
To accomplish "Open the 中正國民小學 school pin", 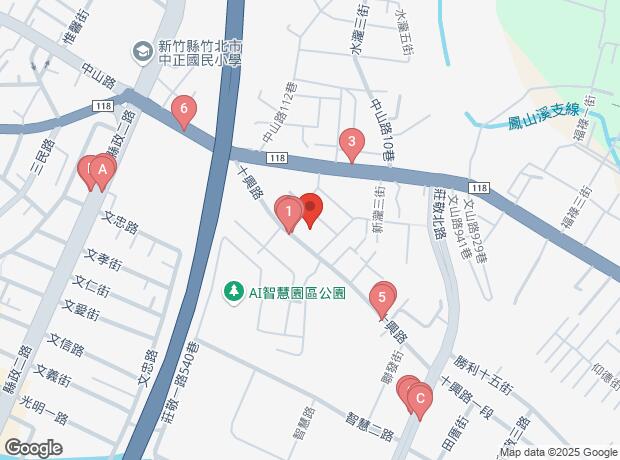I will (x=144, y=49).
